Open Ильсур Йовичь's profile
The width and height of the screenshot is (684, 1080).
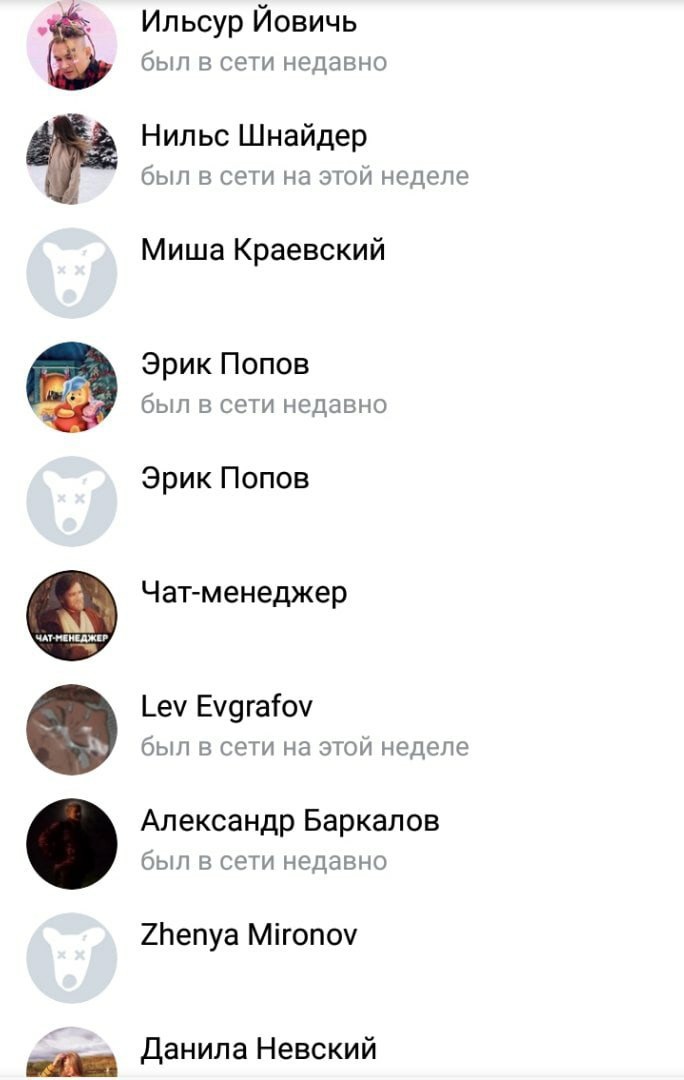click(x=248, y=21)
